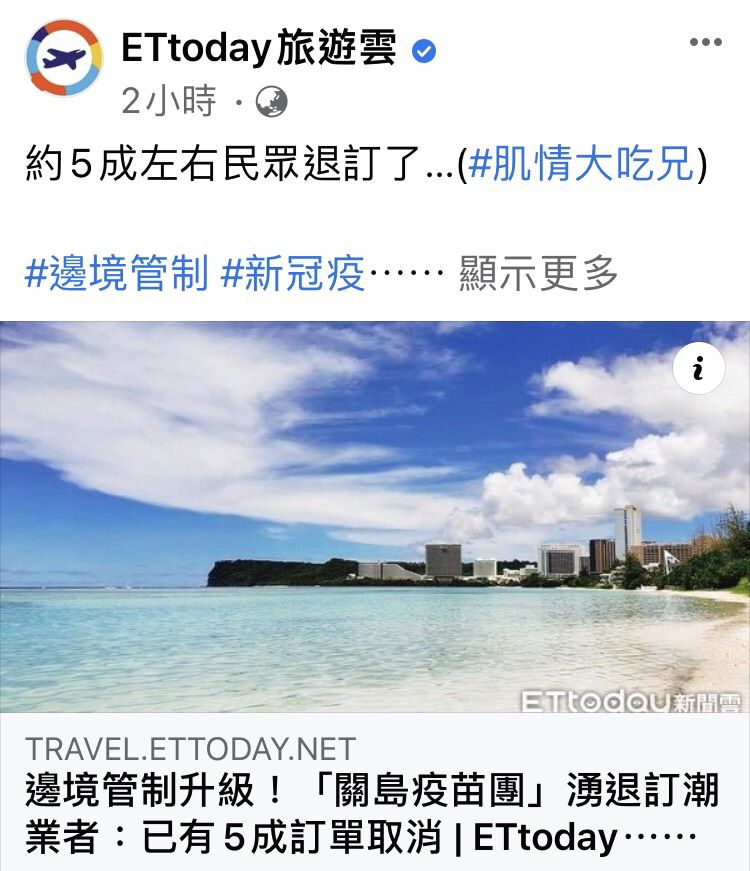Image resolution: width=750 pixels, height=871 pixels.
Task: Open the #新冠疫 hashtag
Action: tap(294, 272)
